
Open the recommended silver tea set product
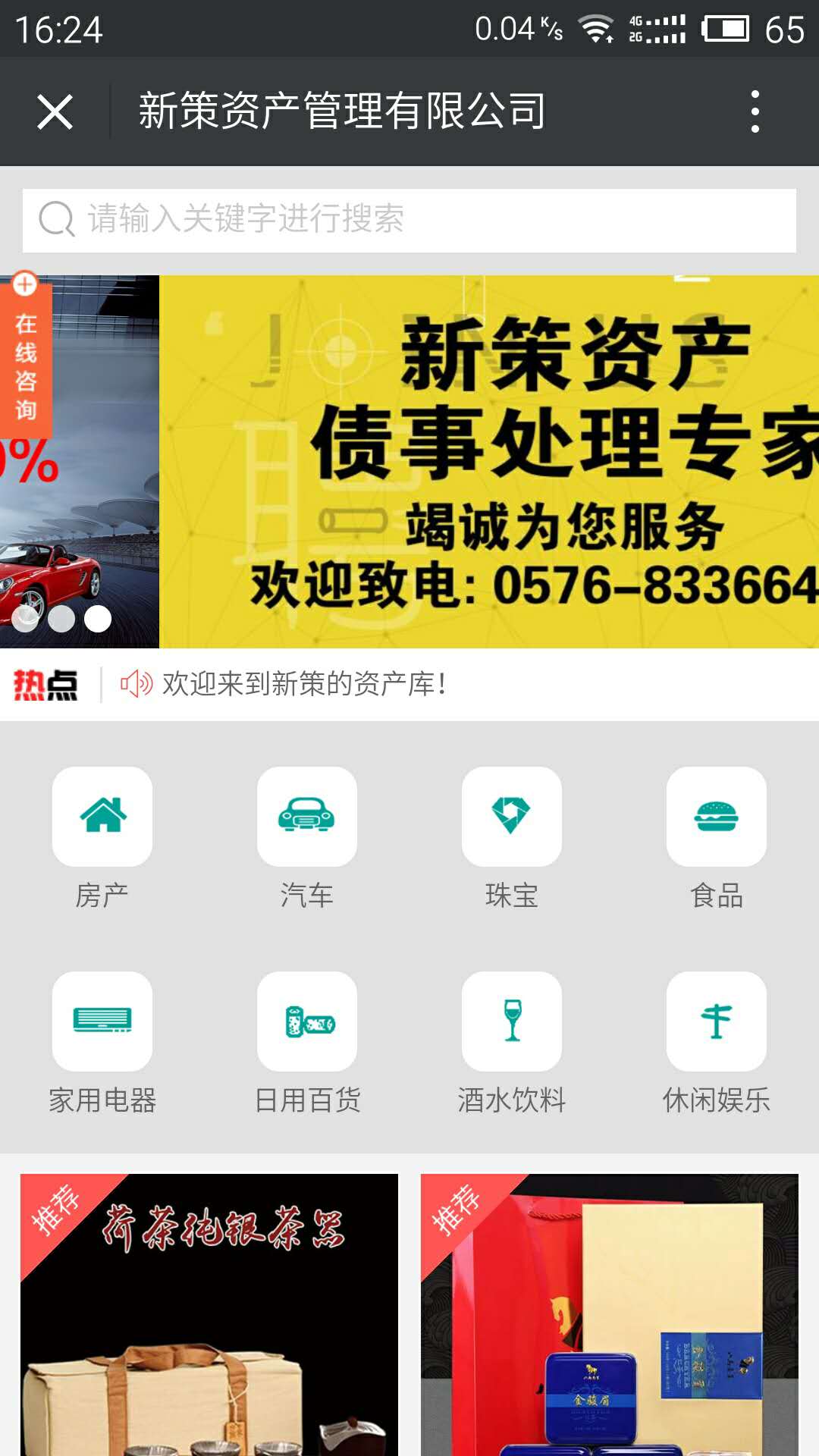pyautogui.click(x=209, y=1319)
